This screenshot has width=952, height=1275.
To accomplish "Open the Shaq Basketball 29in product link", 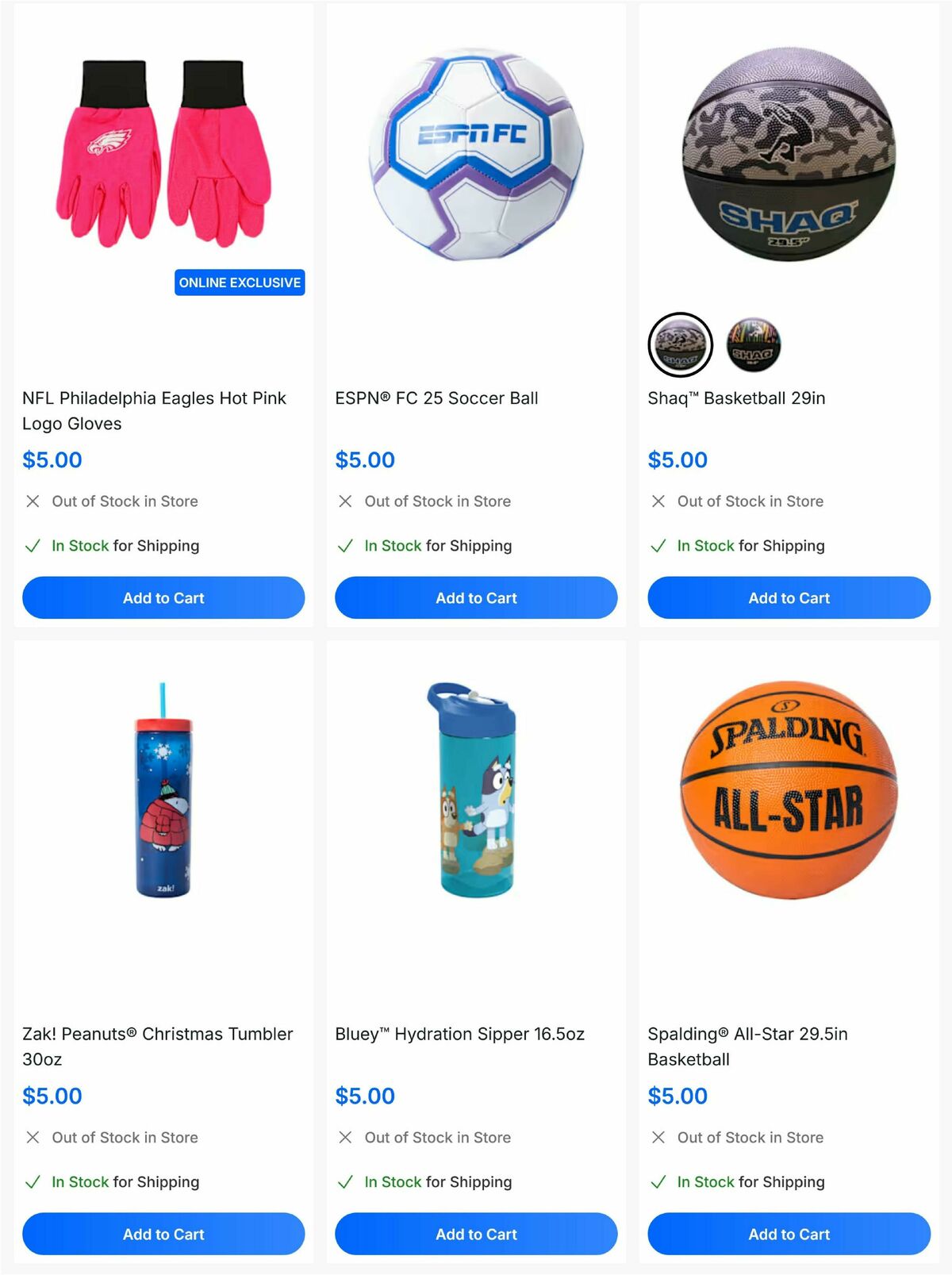I will (735, 398).
